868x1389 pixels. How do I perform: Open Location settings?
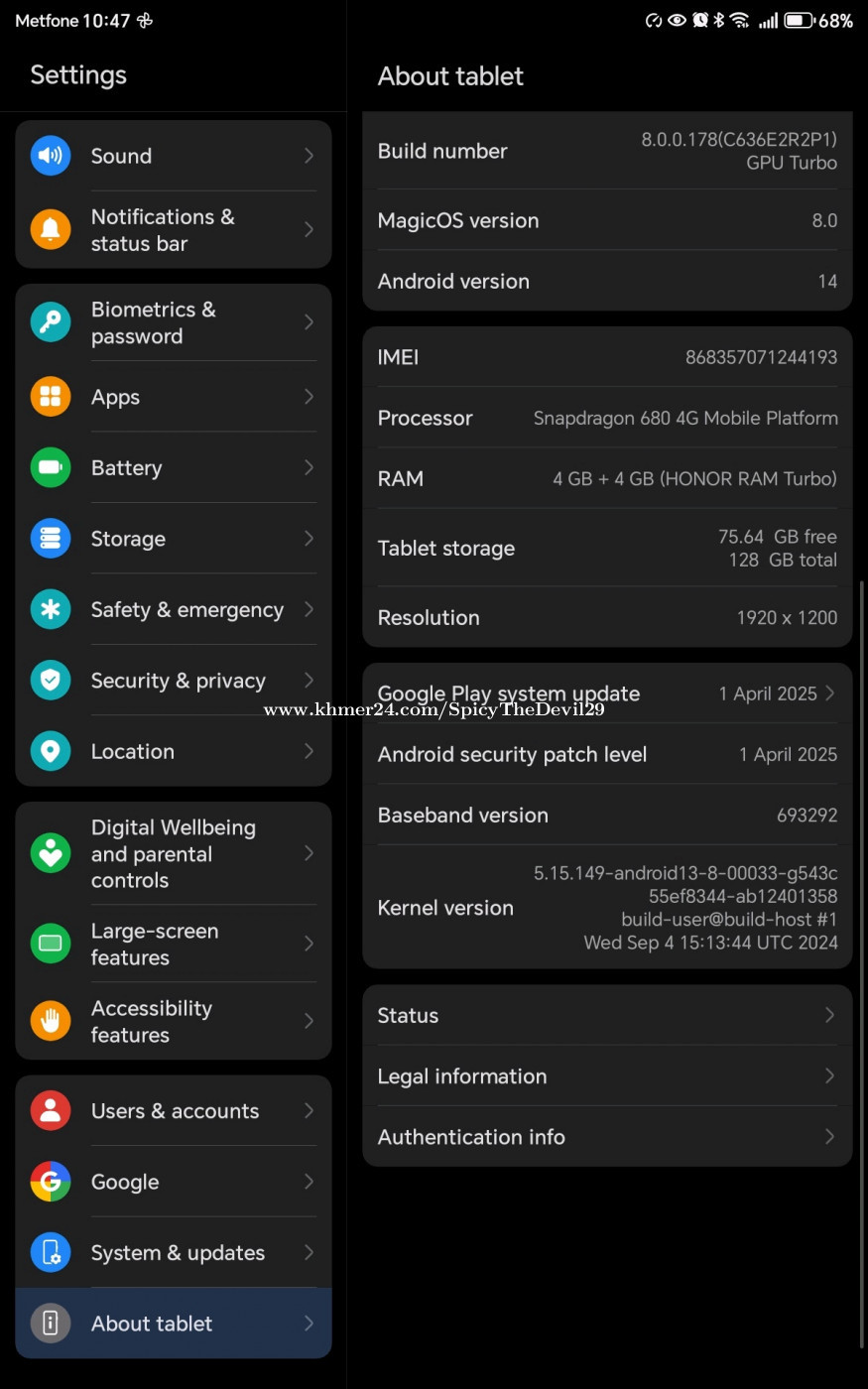point(174,751)
